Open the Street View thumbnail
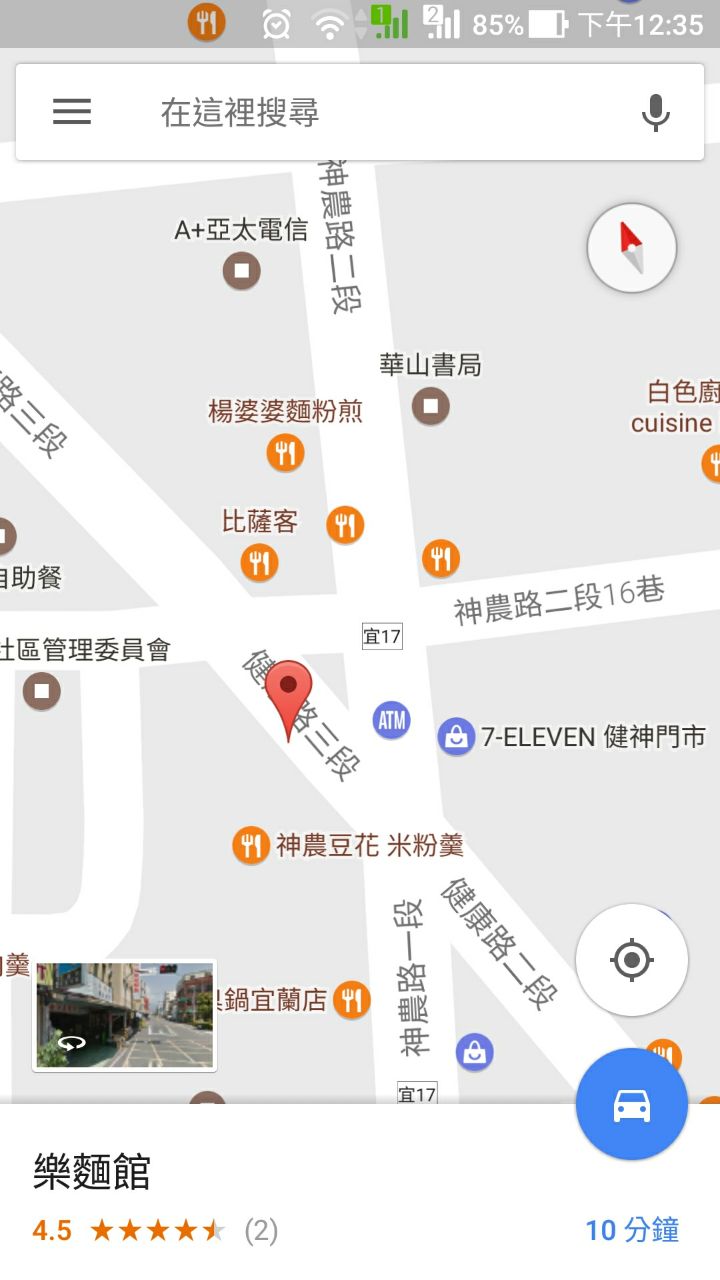 click(125, 1014)
